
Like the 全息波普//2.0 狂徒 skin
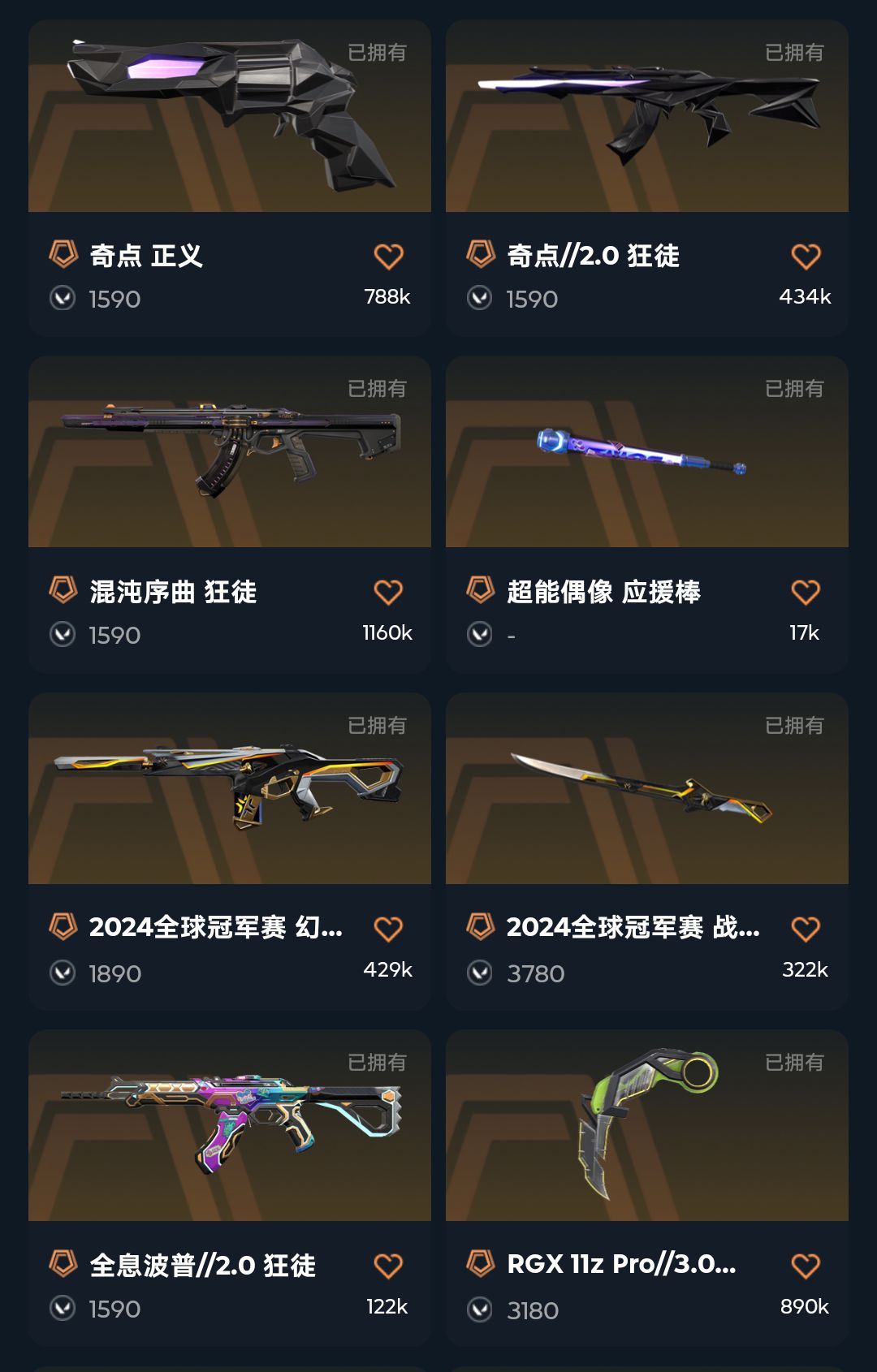click(x=388, y=1266)
